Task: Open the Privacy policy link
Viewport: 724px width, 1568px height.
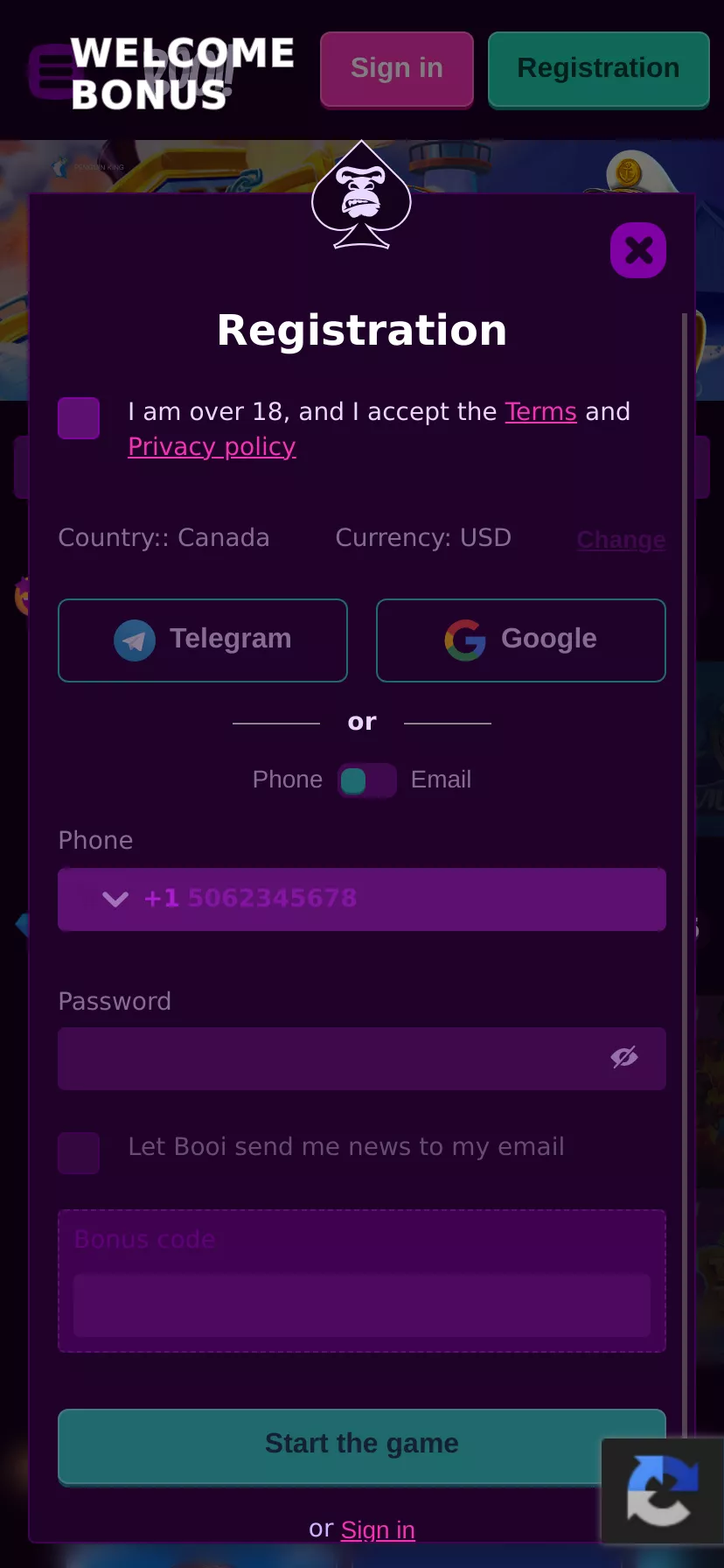Action: 212,446
